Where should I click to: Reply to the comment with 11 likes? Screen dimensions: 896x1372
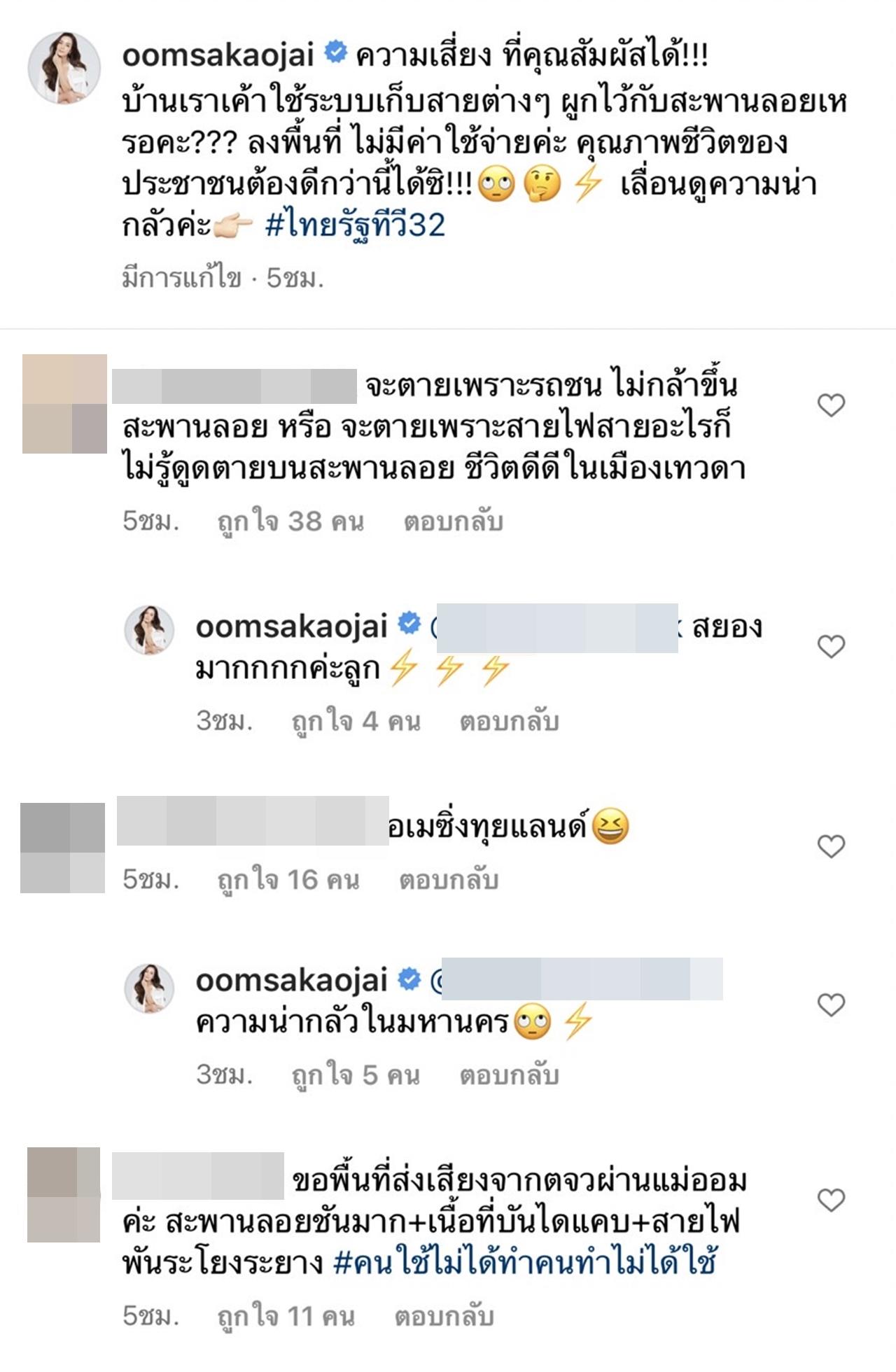click(444, 1317)
